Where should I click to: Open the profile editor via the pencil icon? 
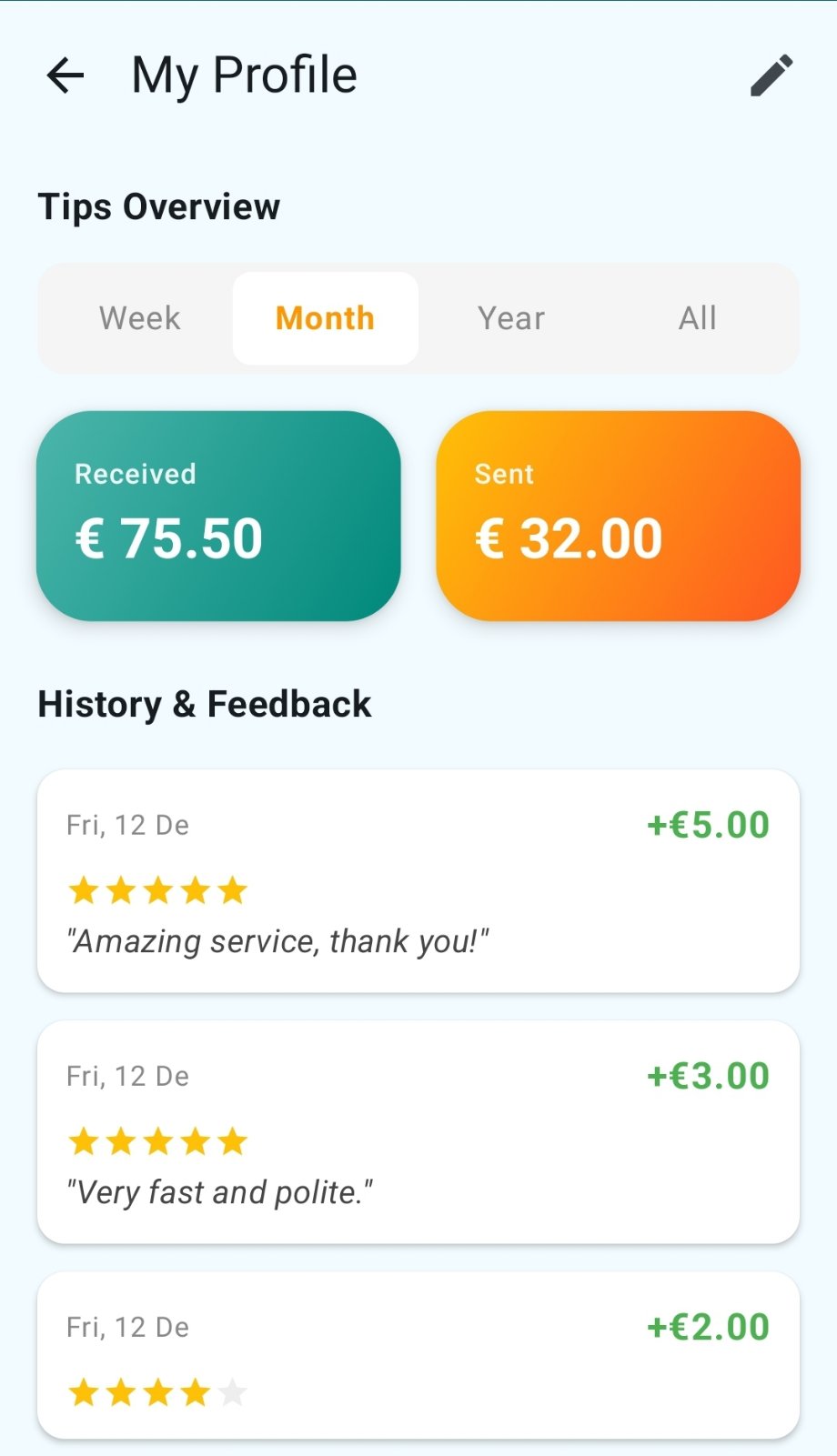tap(770, 75)
